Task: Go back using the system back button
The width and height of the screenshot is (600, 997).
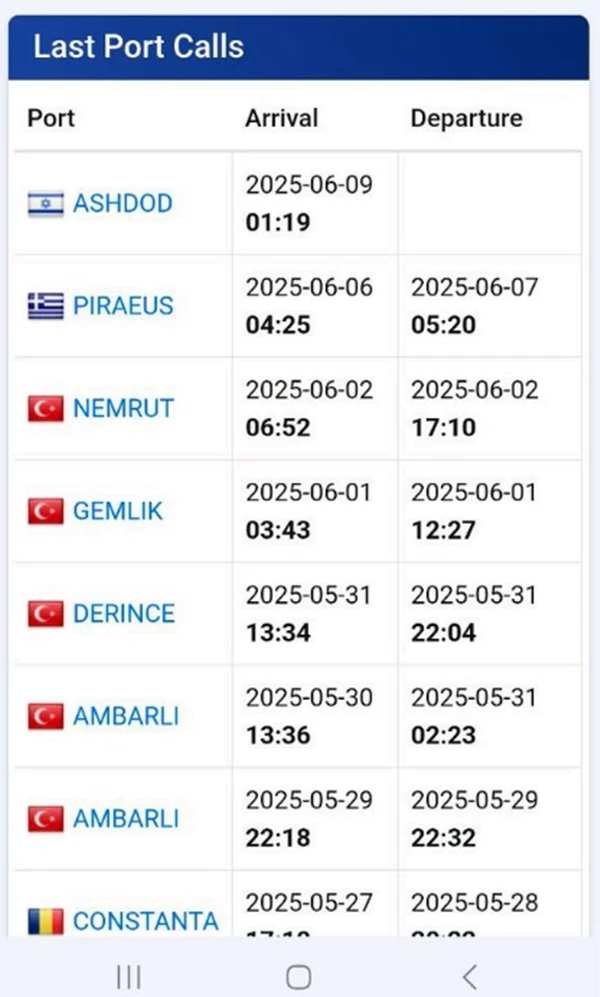Action: click(x=470, y=976)
